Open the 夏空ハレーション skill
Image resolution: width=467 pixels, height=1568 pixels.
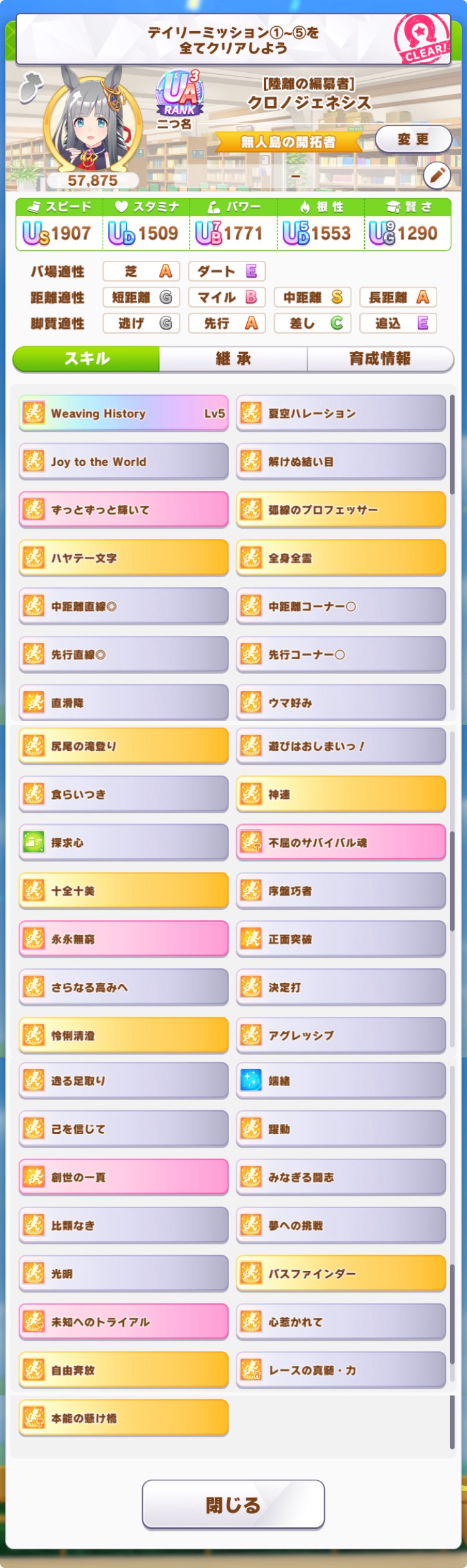pyautogui.click(x=341, y=413)
